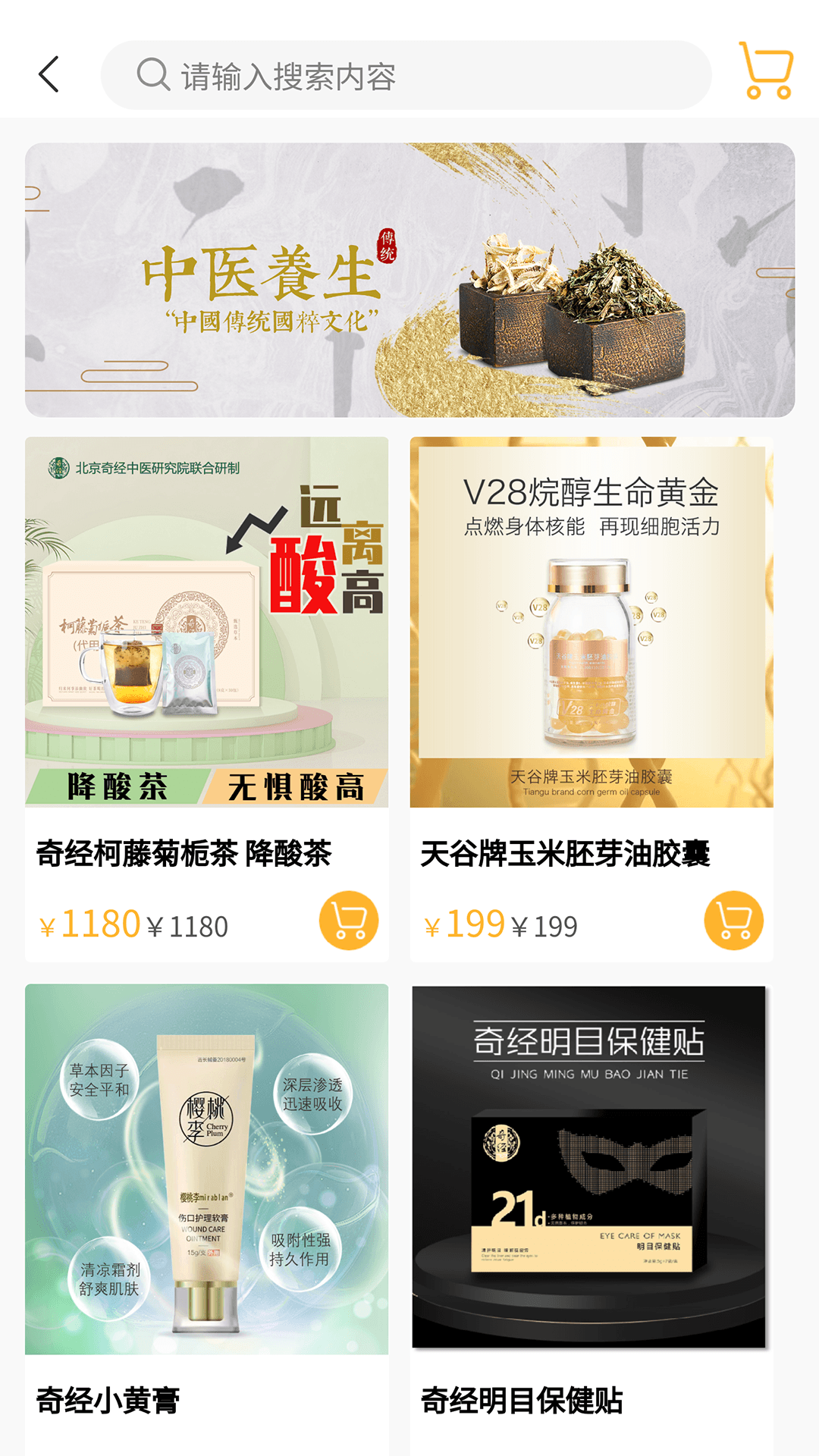Open the shopping cart at the top right
Viewport: 819px width, 1456px height.
click(766, 71)
